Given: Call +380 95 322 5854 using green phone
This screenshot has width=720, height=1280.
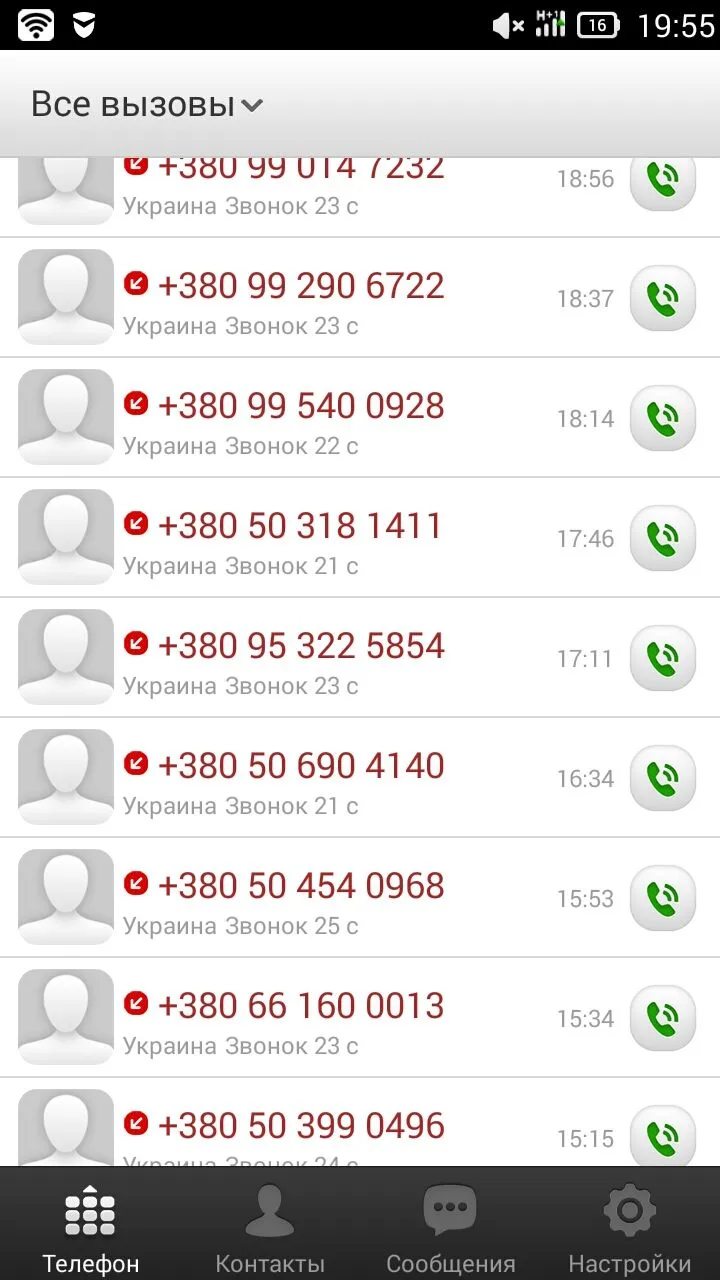Looking at the screenshot, I should 662,658.
